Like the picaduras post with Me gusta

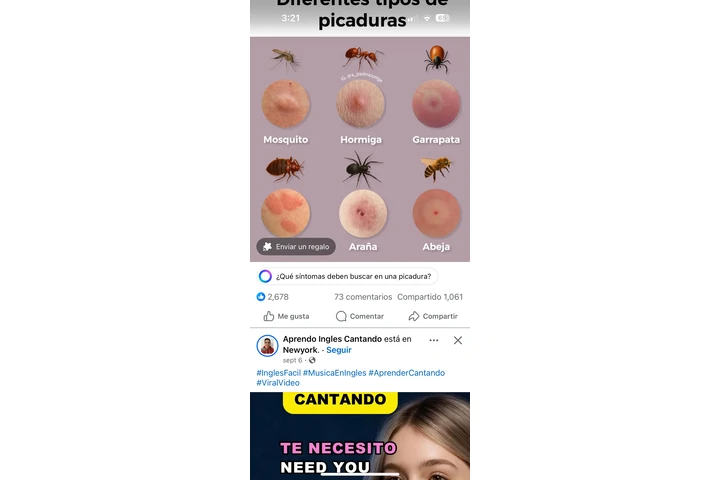tap(286, 316)
